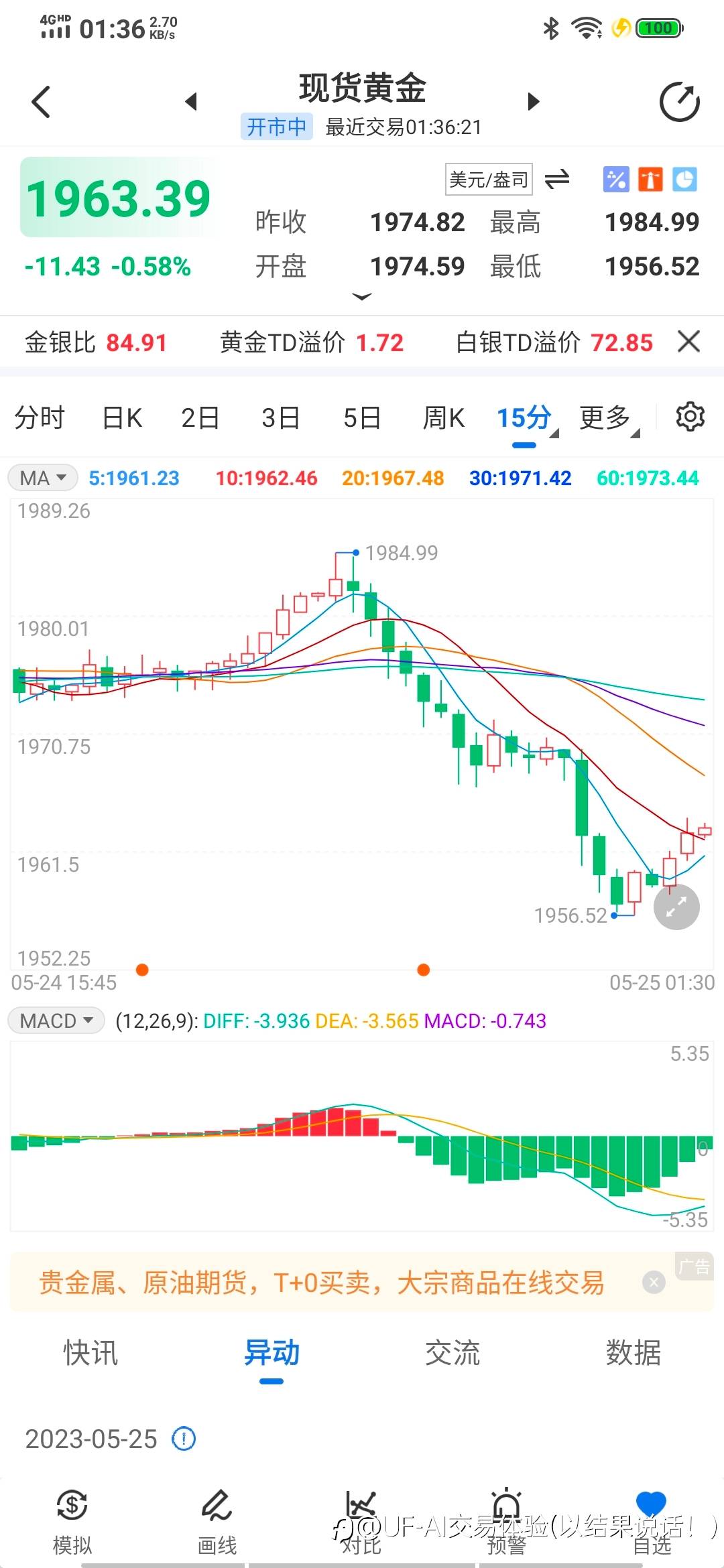Switch to the next instrument with right triangle
Viewport: 724px width, 1568px height.
click(534, 102)
